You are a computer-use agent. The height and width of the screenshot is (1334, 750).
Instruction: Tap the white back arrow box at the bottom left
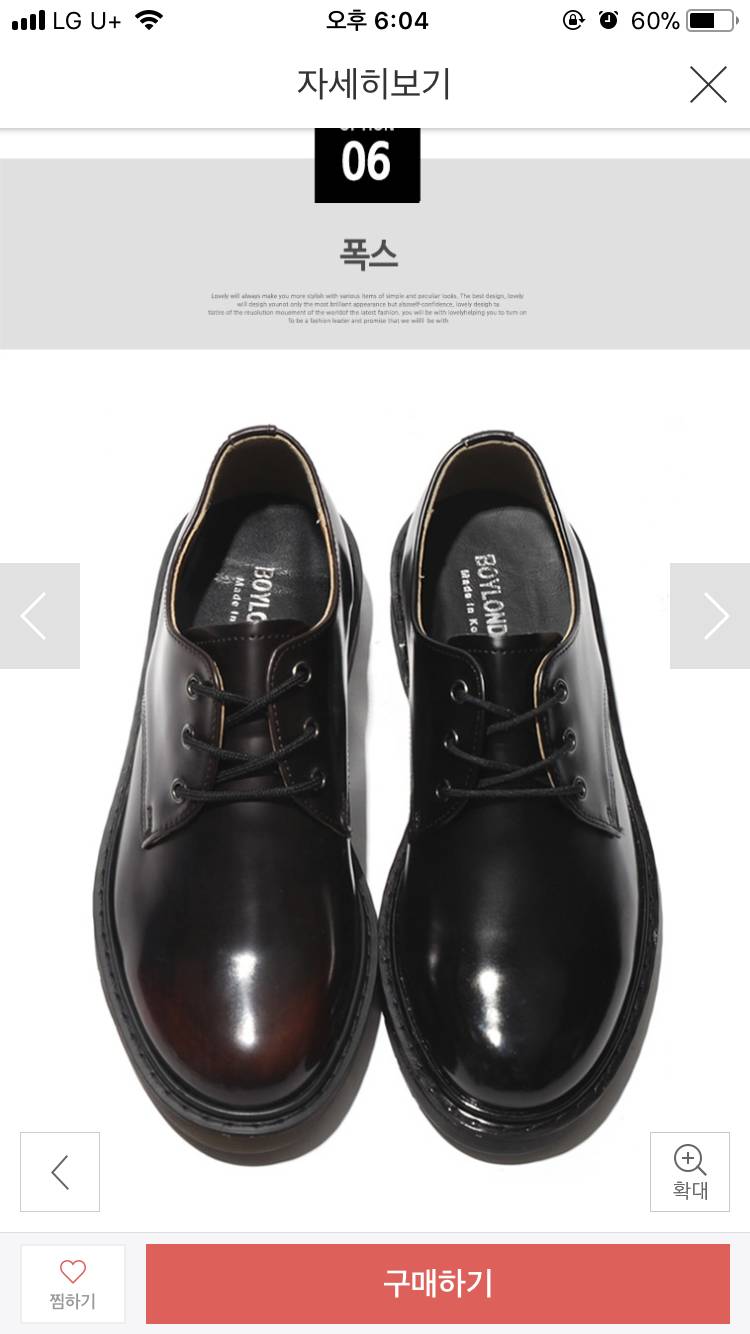click(60, 1171)
